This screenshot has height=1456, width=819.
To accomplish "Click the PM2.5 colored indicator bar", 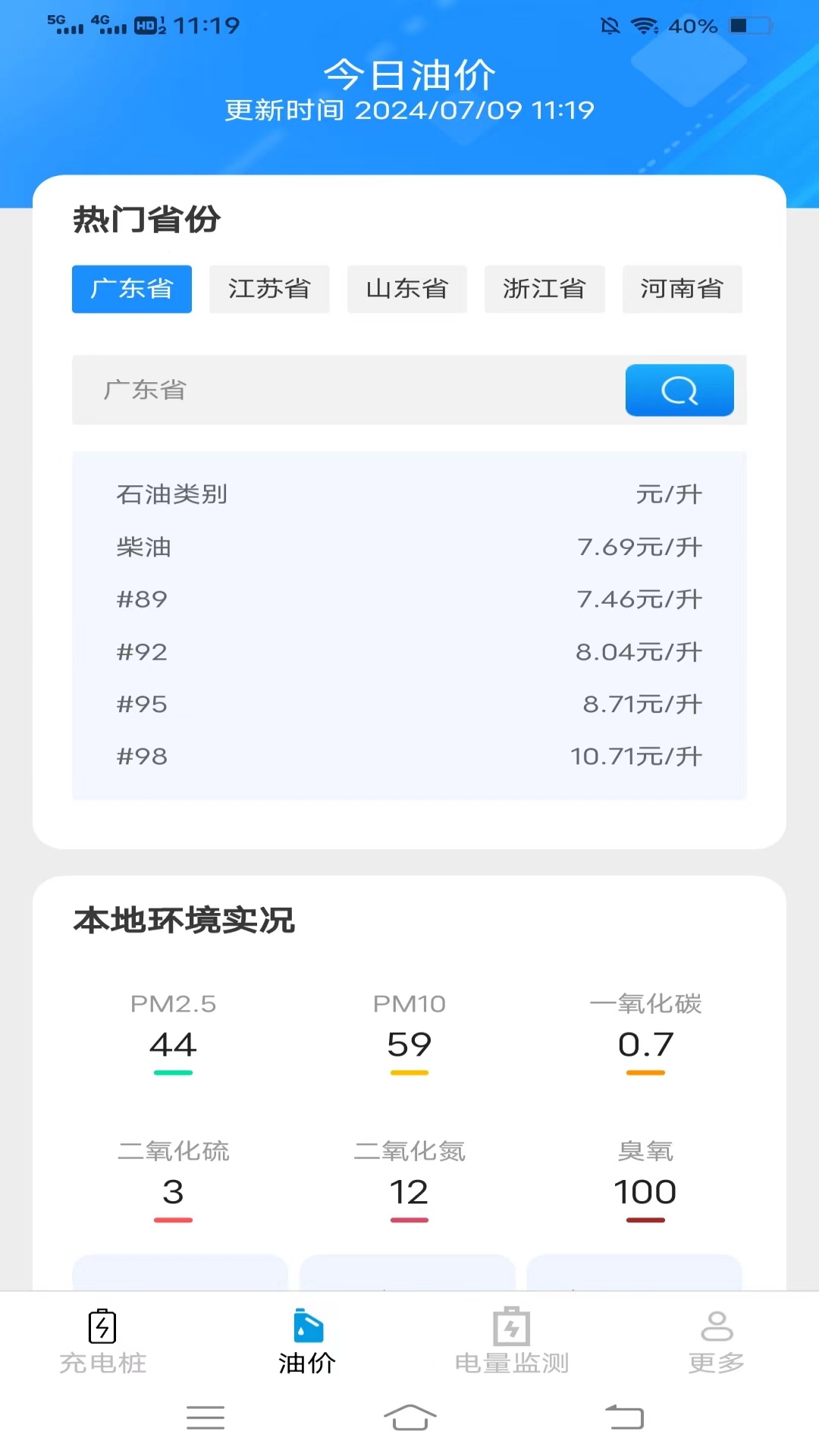I will tap(174, 1072).
